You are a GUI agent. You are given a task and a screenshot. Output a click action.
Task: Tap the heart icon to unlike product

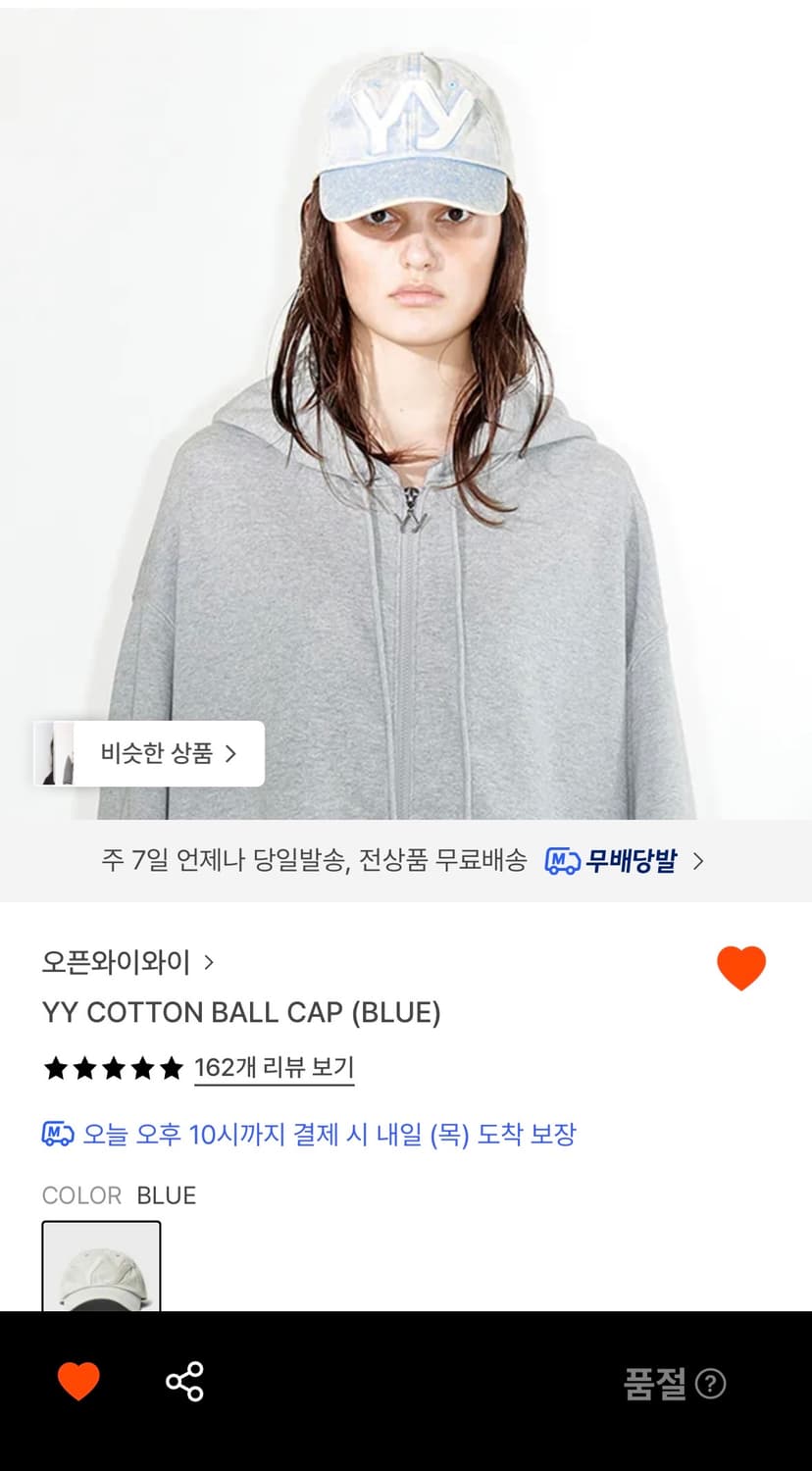740,966
